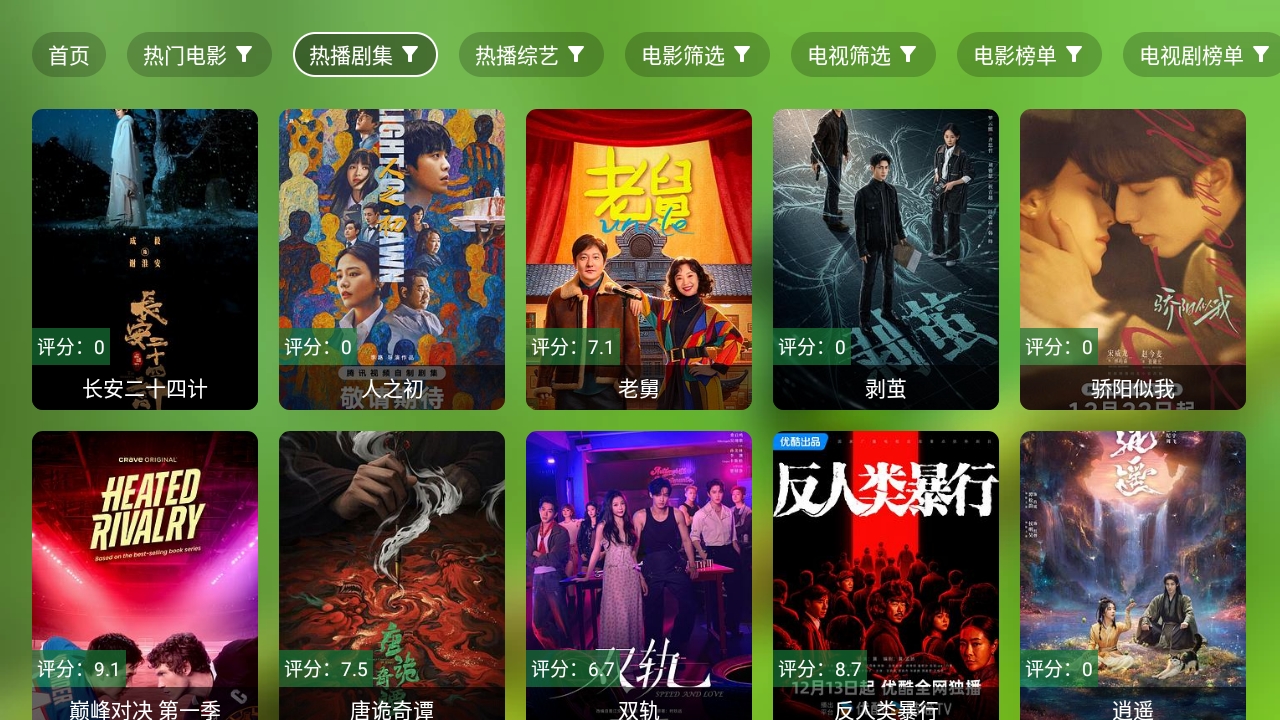This screenshot has width=1280, height=720.
Task: Switch to the 热播综艺 tab
Action: pos(531,55)
